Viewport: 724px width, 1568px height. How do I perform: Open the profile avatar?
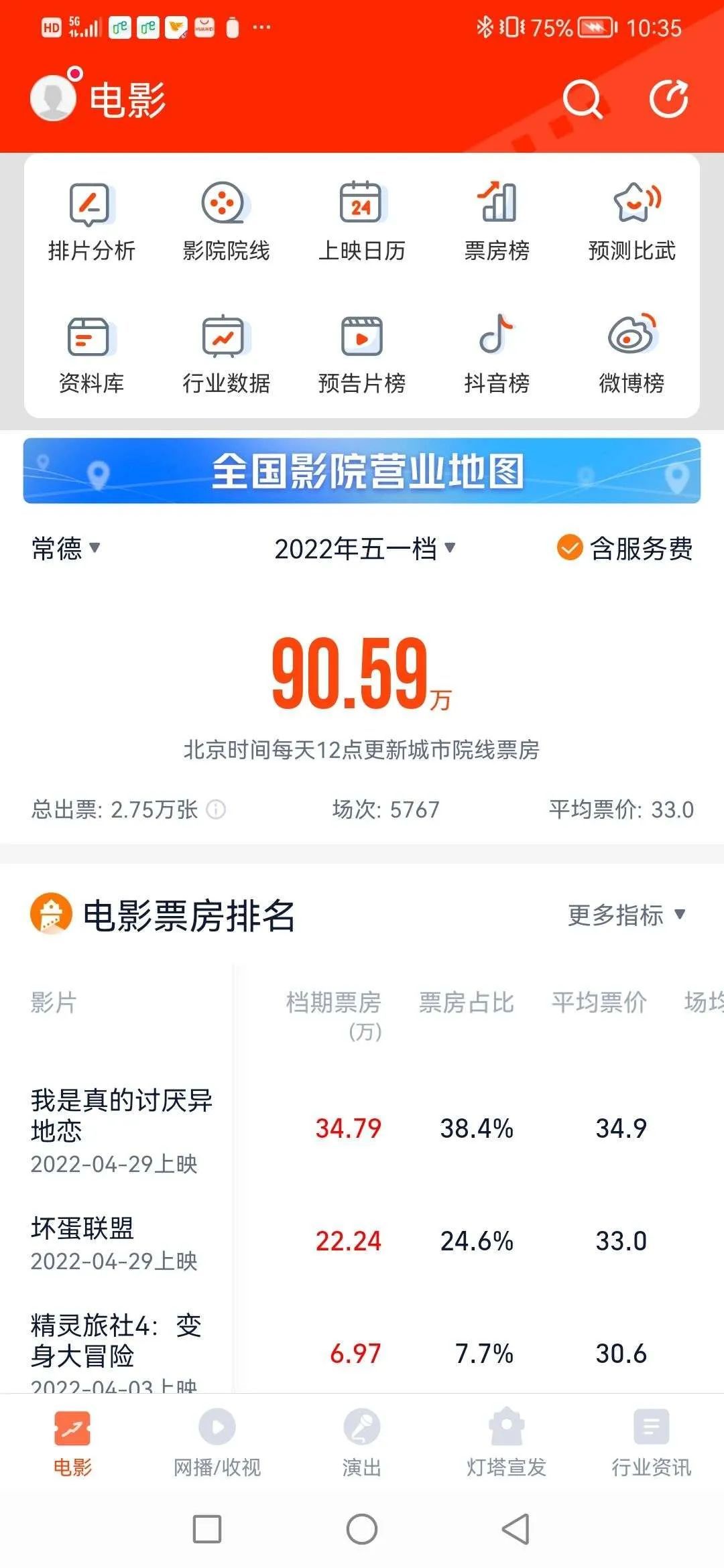point(54,99)
